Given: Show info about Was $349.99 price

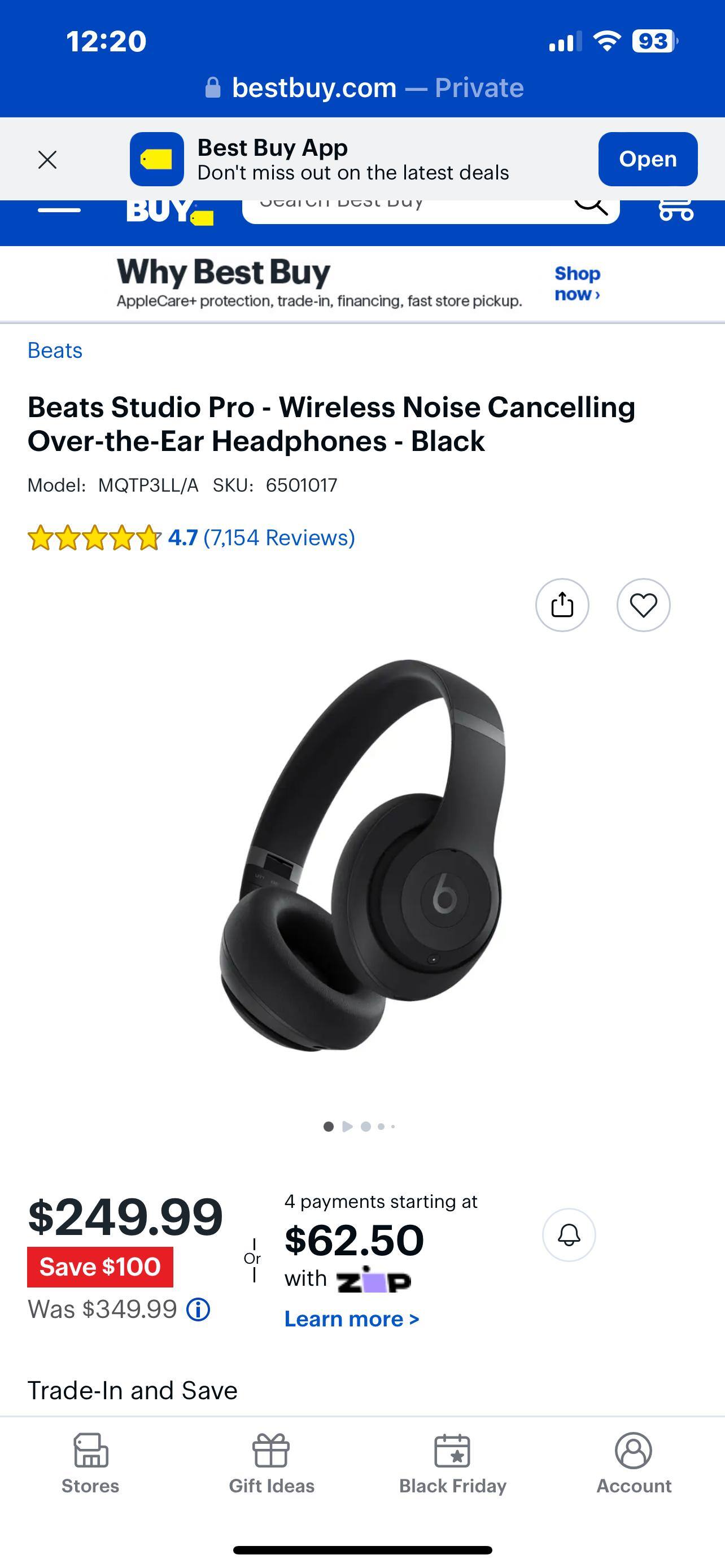Looking at the screenshot, I should pyautogui.click(x=198, y=1309).
